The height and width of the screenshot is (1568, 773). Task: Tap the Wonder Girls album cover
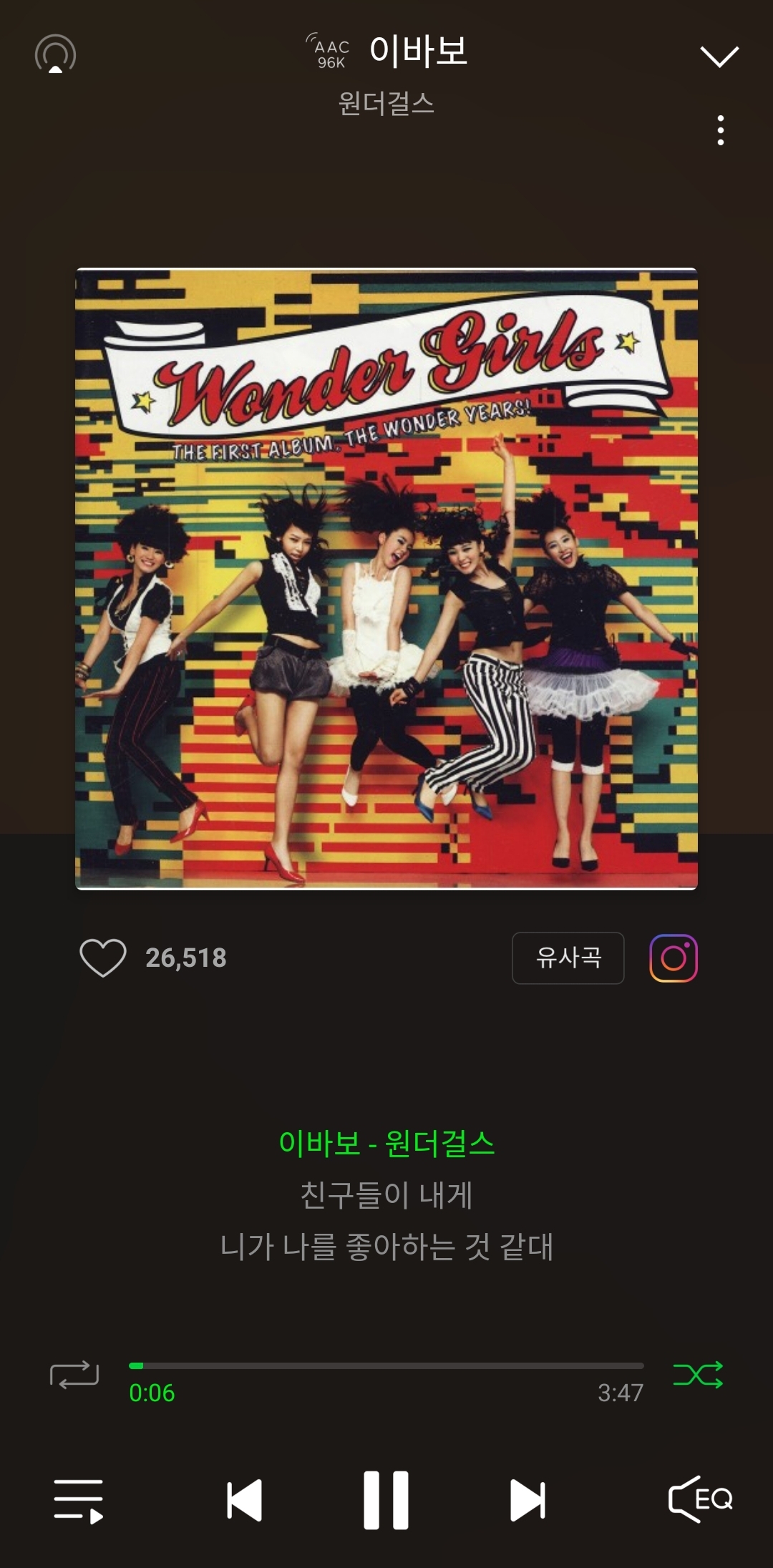(386, 578)
